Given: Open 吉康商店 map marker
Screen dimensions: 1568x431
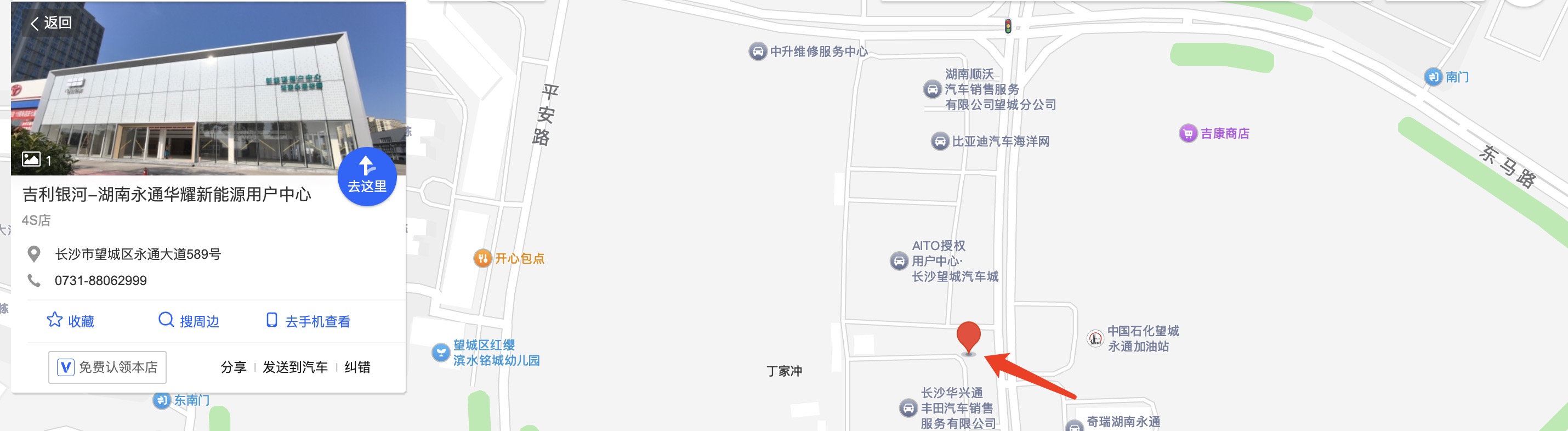Looking at the screenshot, I should pyautogui.click(x=1188, y=133).
